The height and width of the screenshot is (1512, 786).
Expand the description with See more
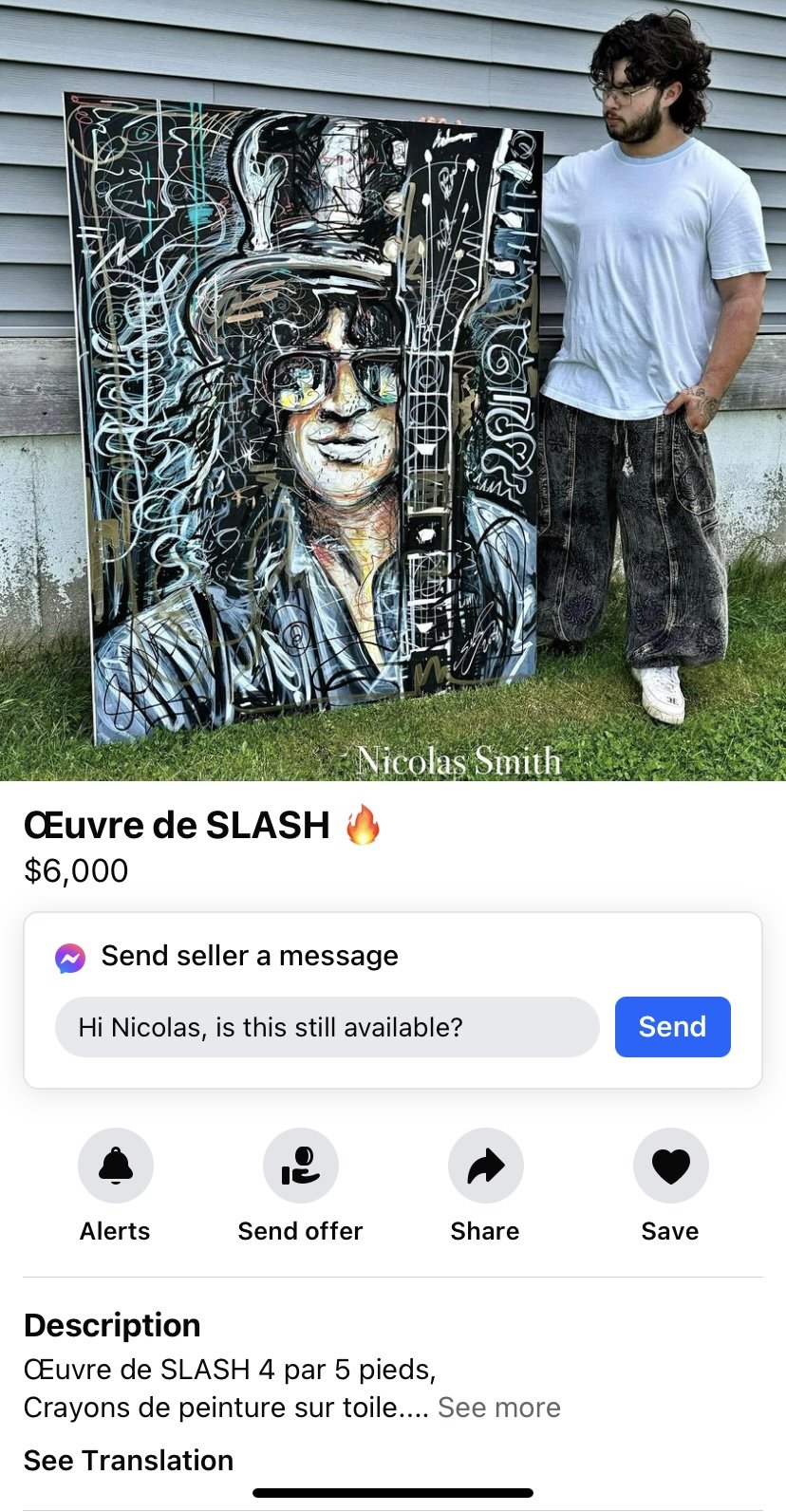pos(499,1408)
